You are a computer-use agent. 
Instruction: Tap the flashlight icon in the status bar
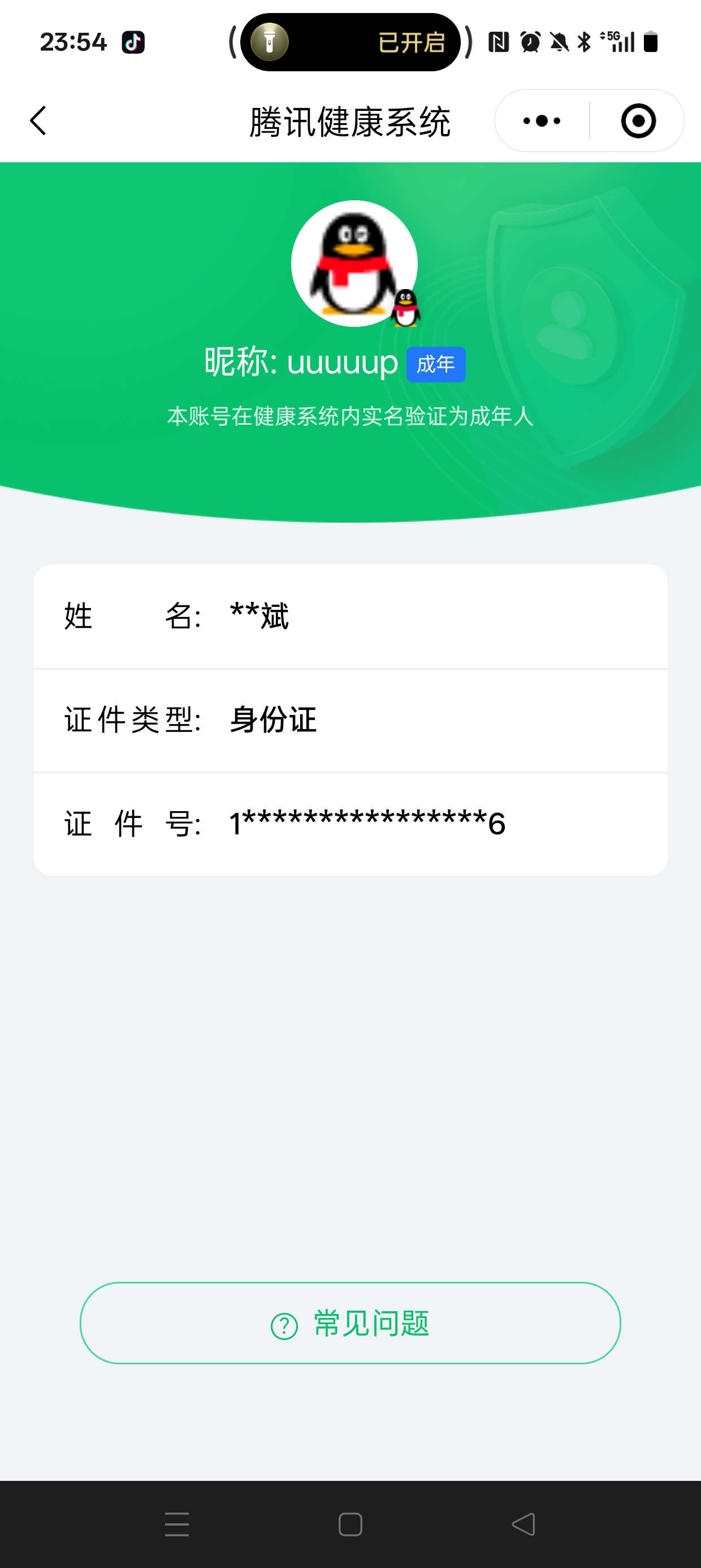pos(270,42)
